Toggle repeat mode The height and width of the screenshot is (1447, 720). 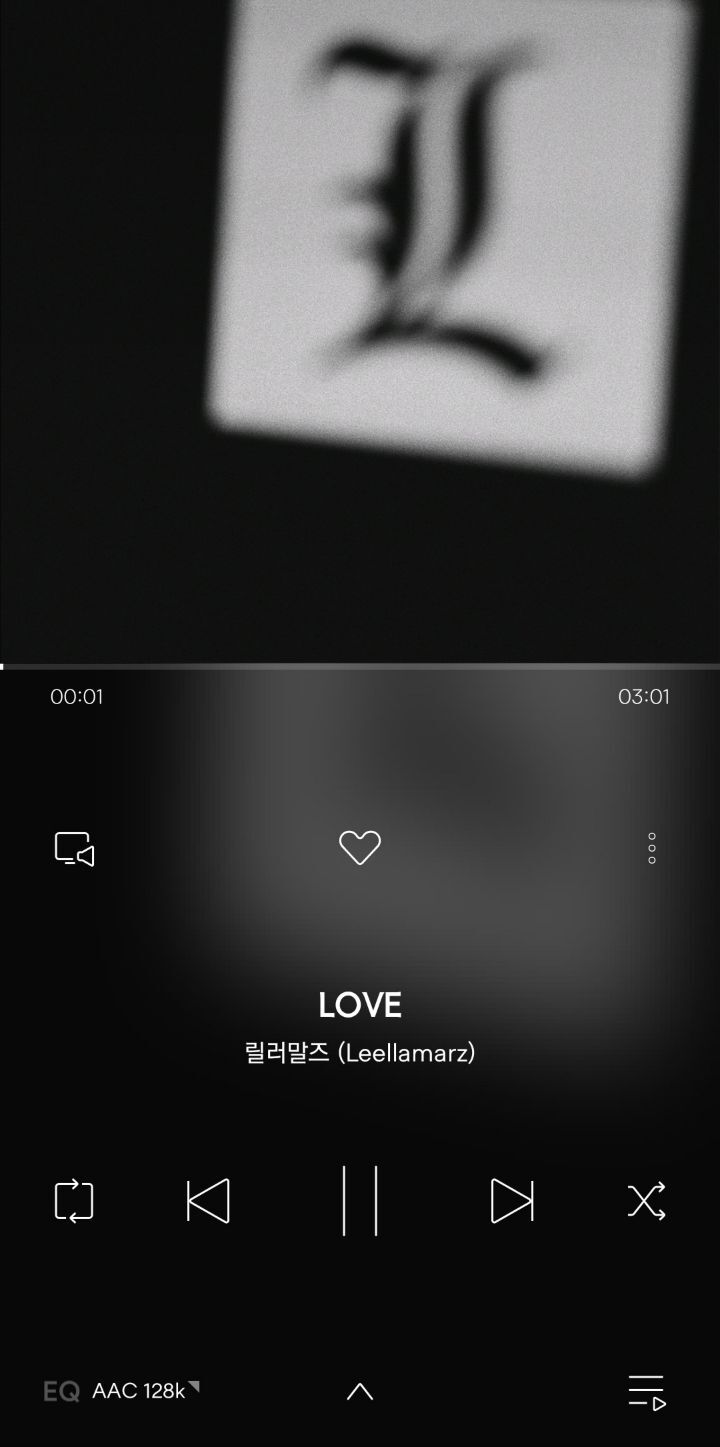[74, 1201]
